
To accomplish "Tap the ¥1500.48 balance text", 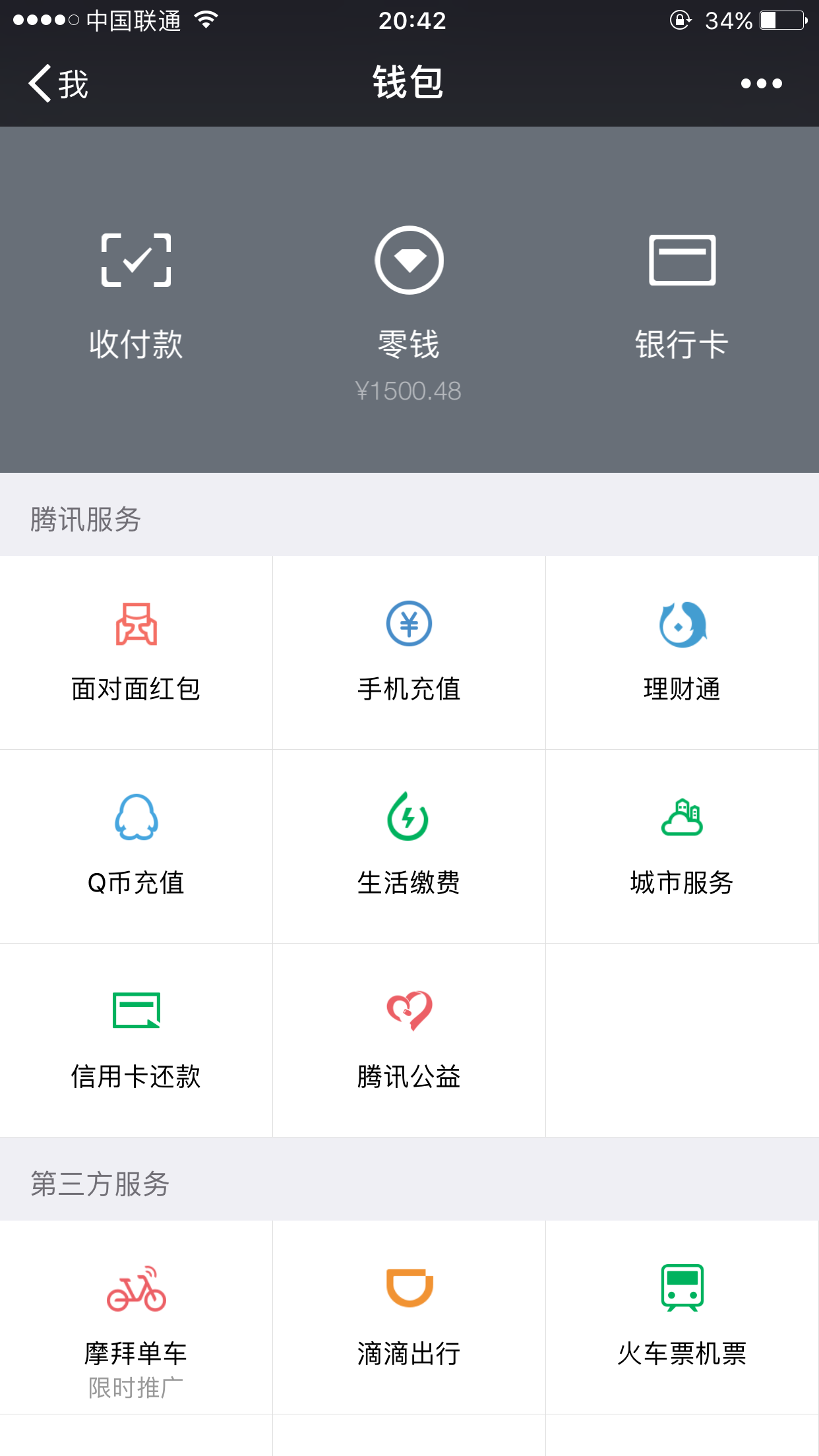I will tap(408, 390).
